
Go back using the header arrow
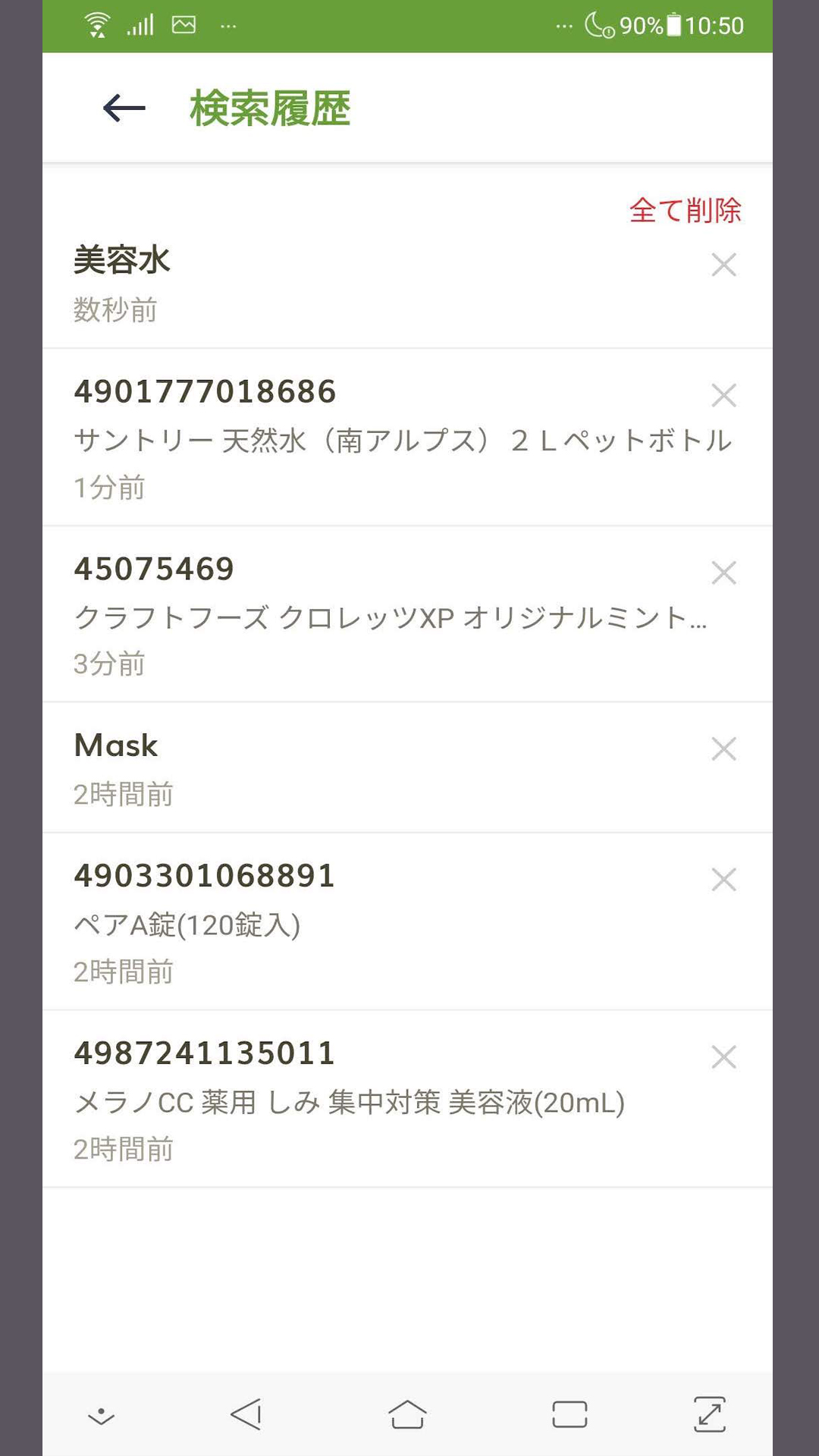124,108
